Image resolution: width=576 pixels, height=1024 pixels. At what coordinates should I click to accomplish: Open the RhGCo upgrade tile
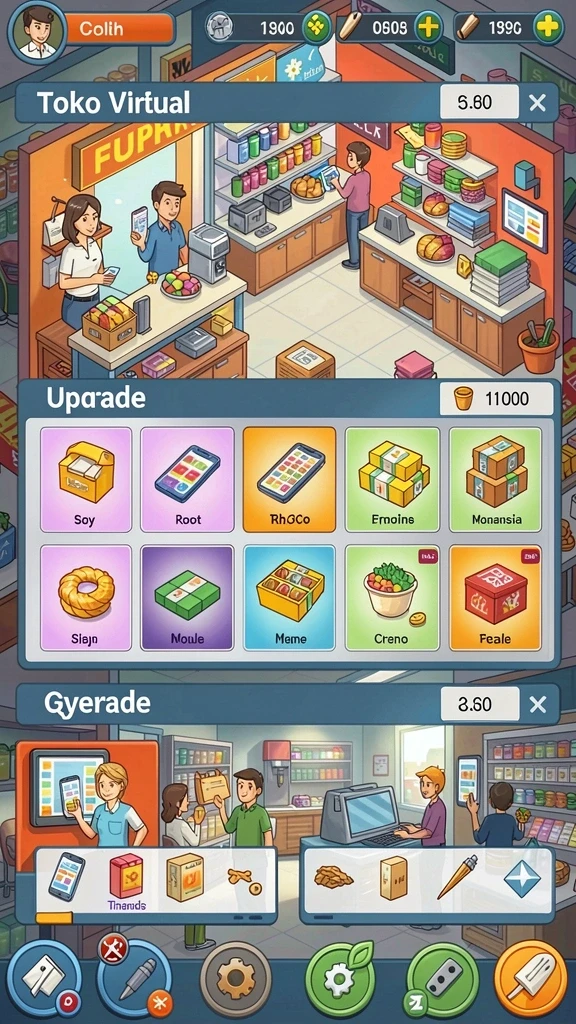click(289, 479)
